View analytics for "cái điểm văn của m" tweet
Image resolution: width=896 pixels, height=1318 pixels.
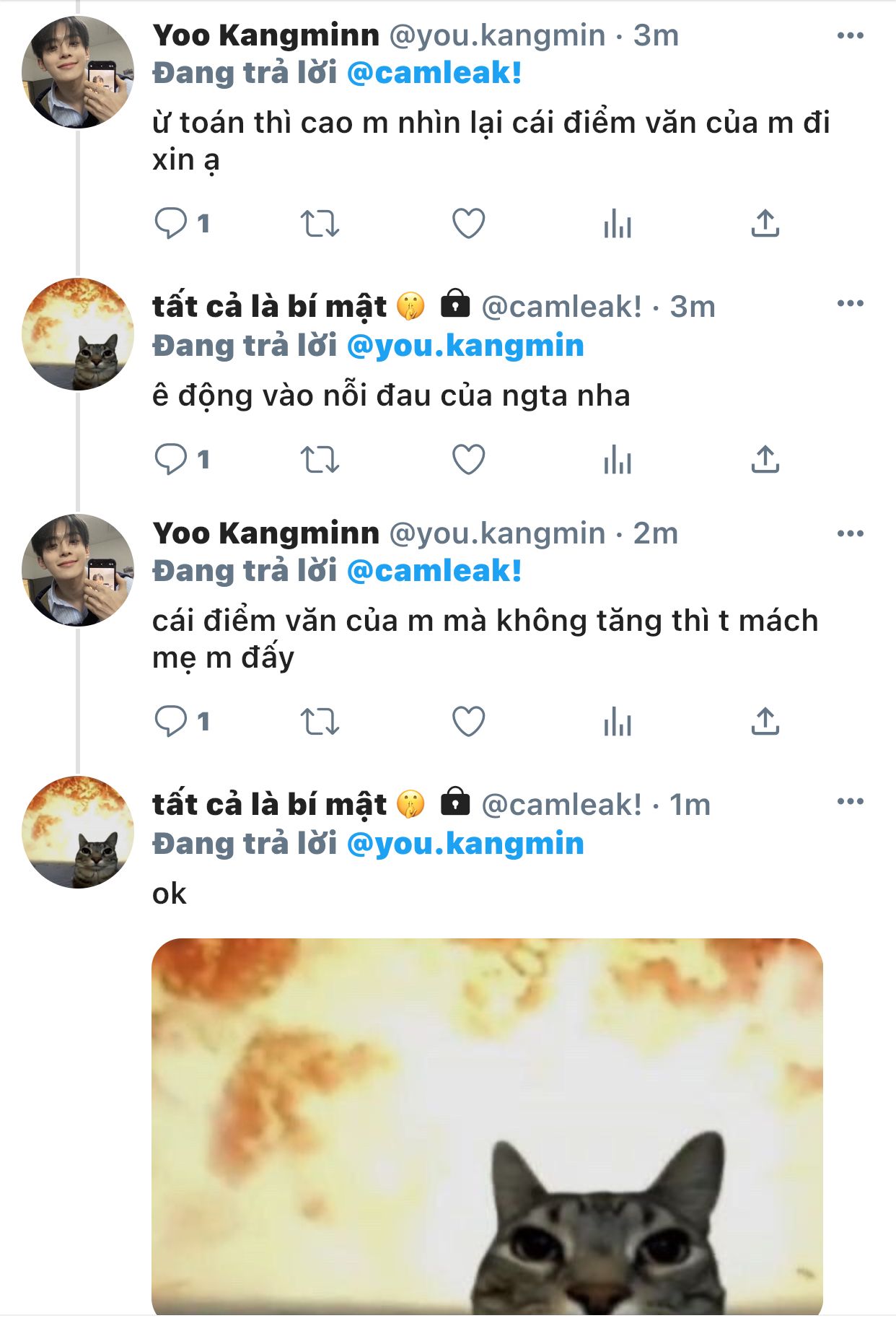[617, 721]
